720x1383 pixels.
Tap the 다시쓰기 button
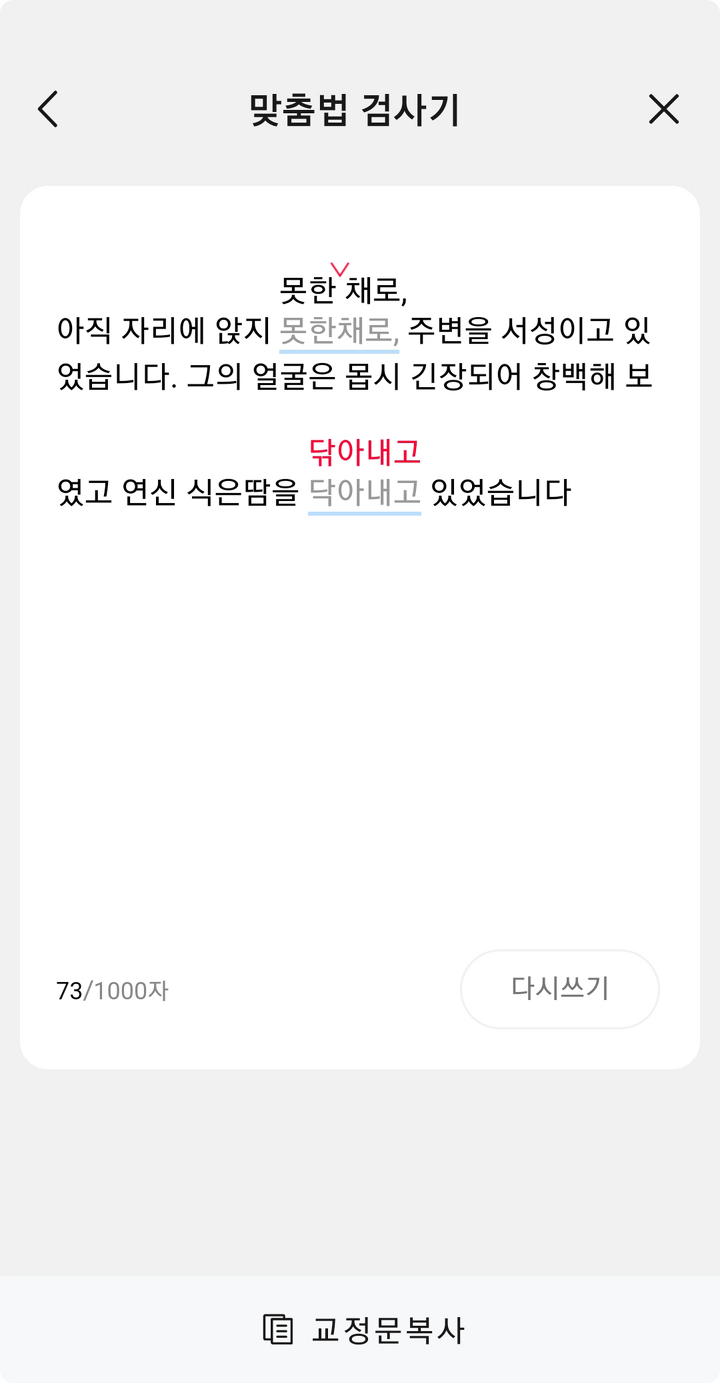[560, 989]
